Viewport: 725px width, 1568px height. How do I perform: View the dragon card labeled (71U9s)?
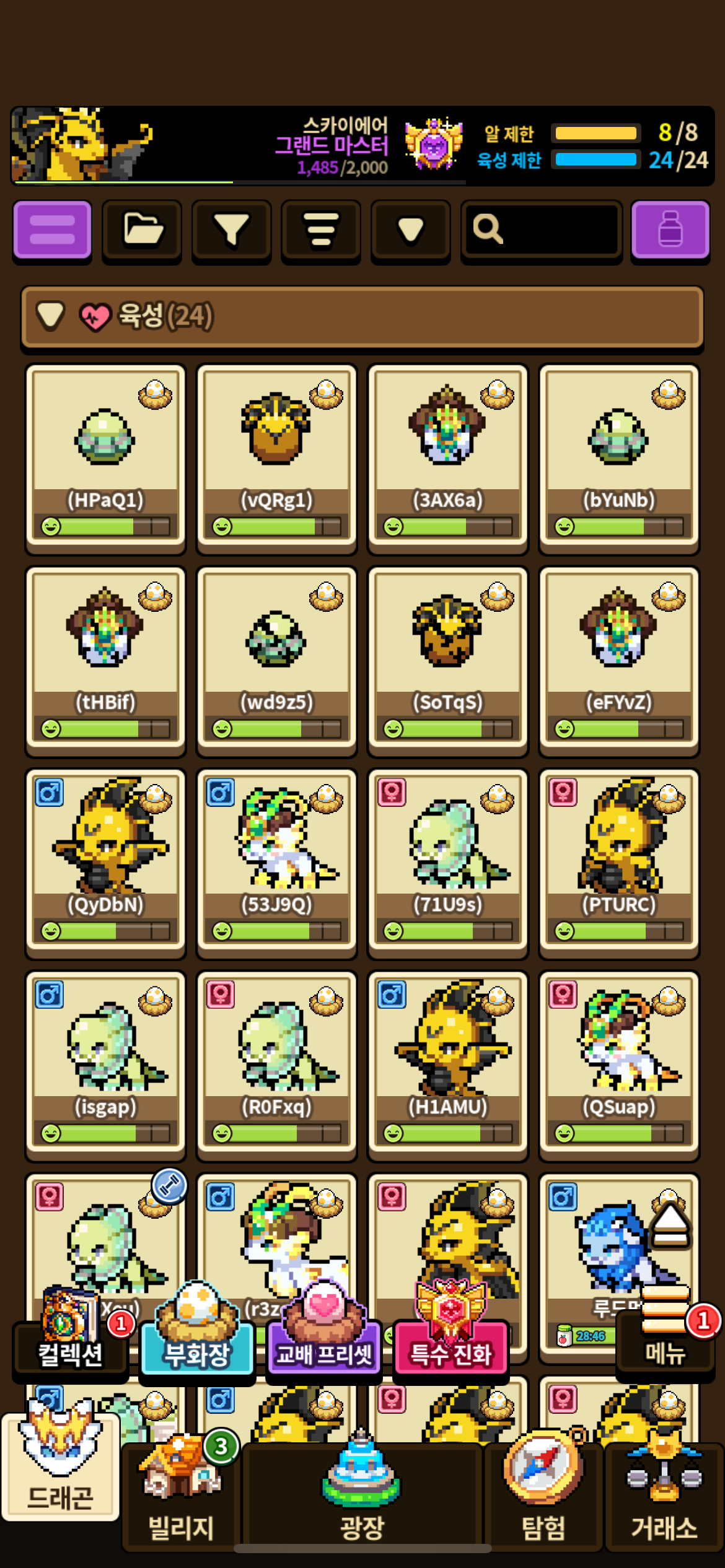[x=447, y=862]
